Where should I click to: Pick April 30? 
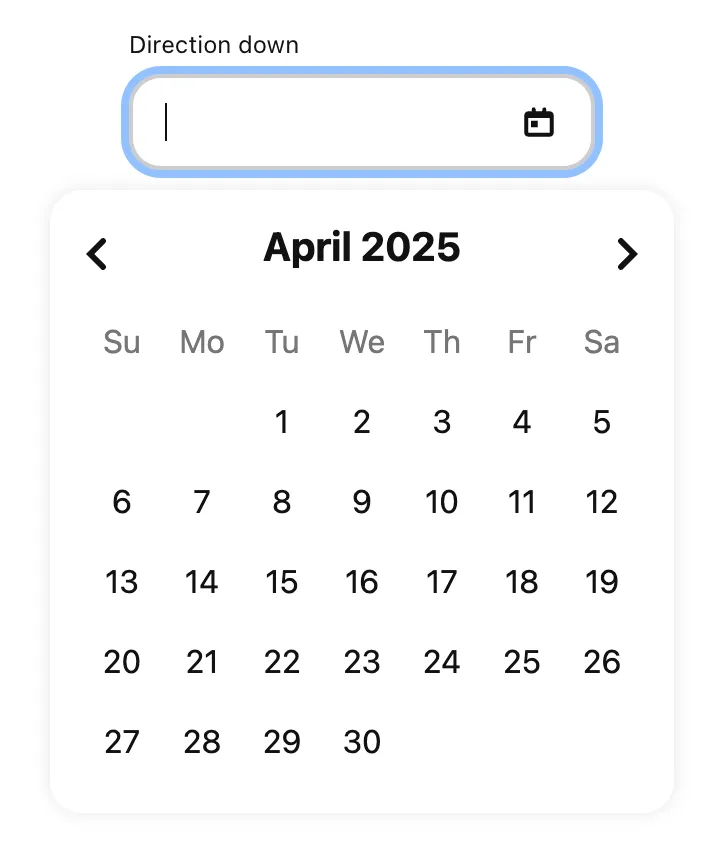(x=362, y=742)
